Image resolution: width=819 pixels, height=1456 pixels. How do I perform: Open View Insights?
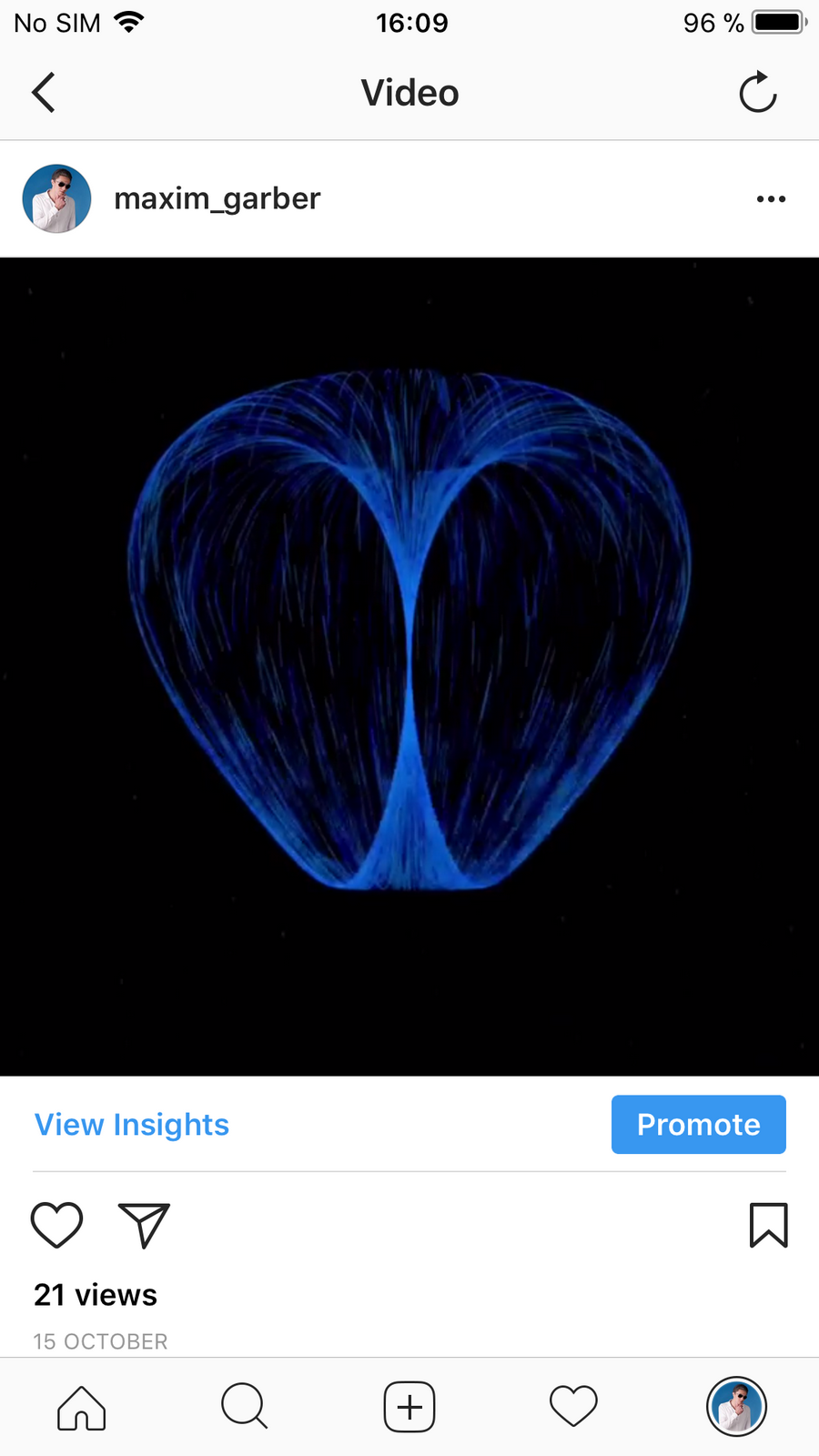(x=132, y=1125)
